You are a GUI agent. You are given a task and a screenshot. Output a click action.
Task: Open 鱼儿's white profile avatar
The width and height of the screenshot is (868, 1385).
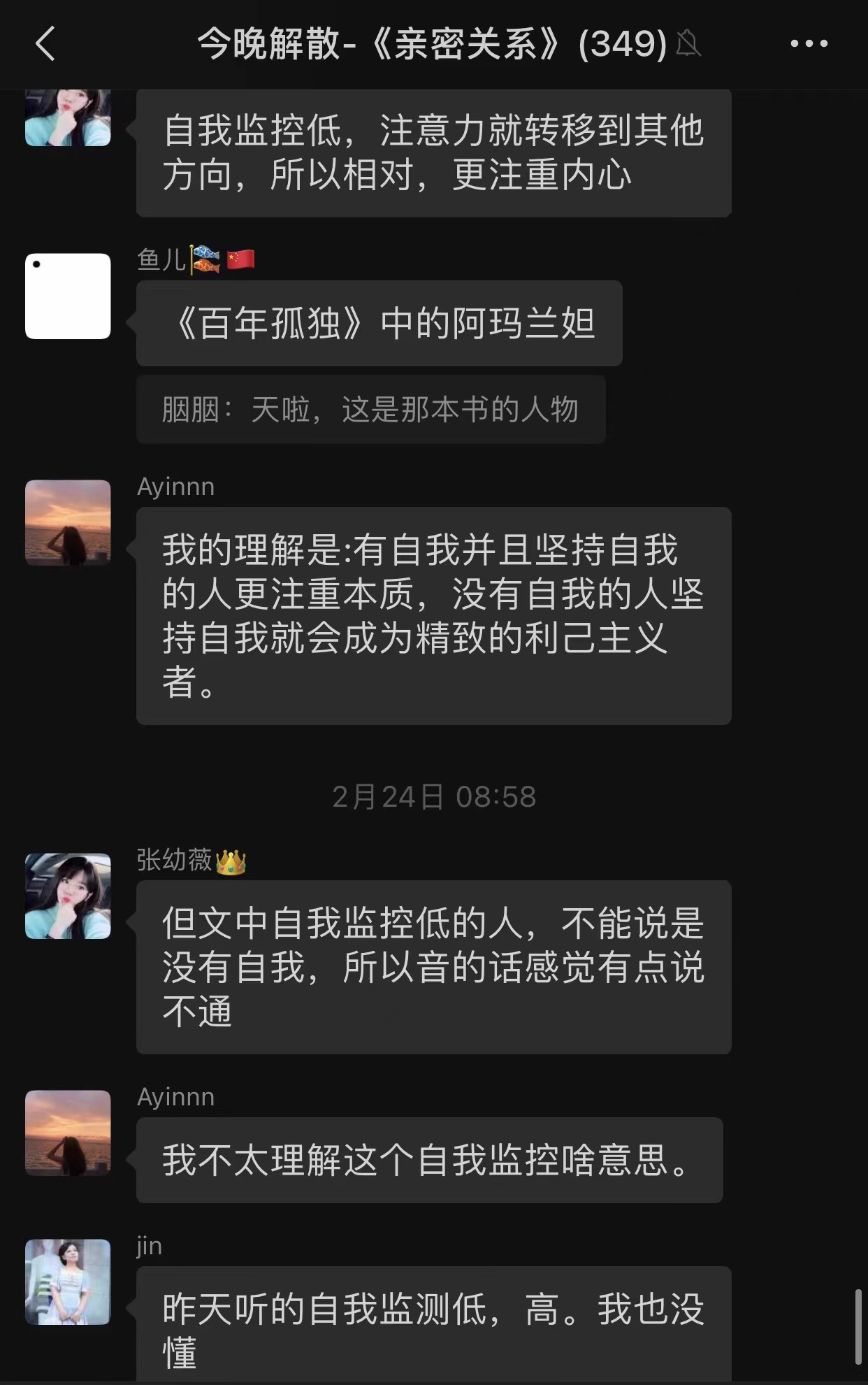[68, 296]
